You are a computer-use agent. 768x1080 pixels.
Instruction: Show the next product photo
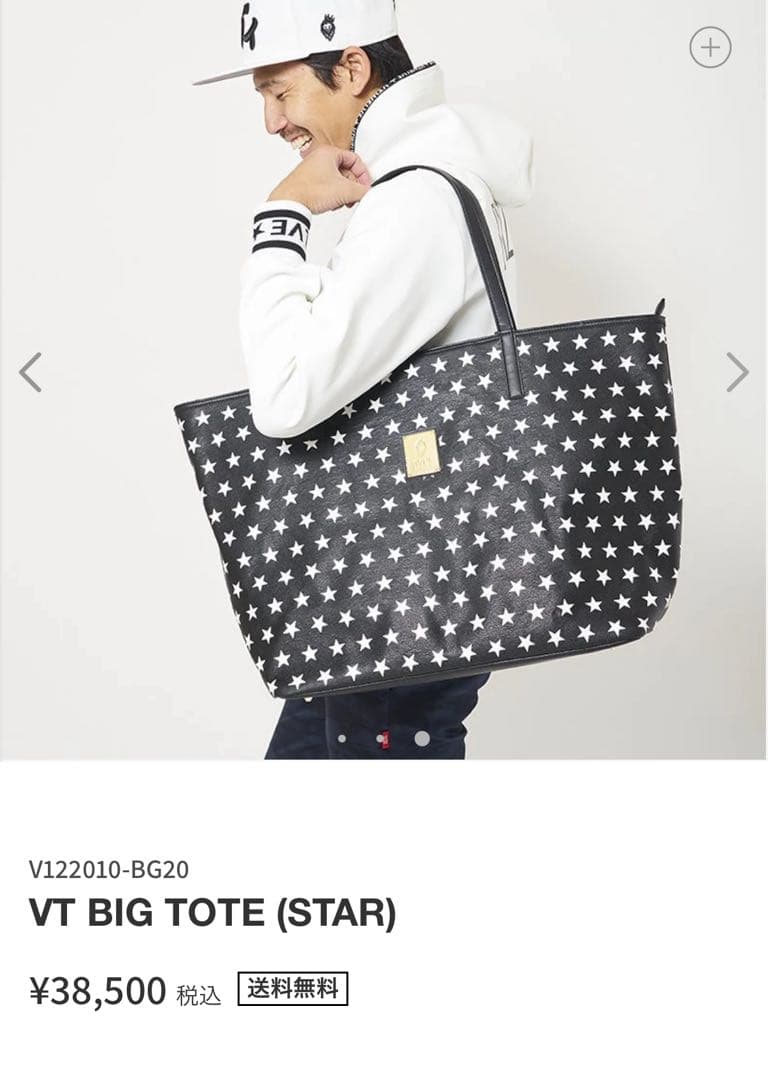click(737, 372)
